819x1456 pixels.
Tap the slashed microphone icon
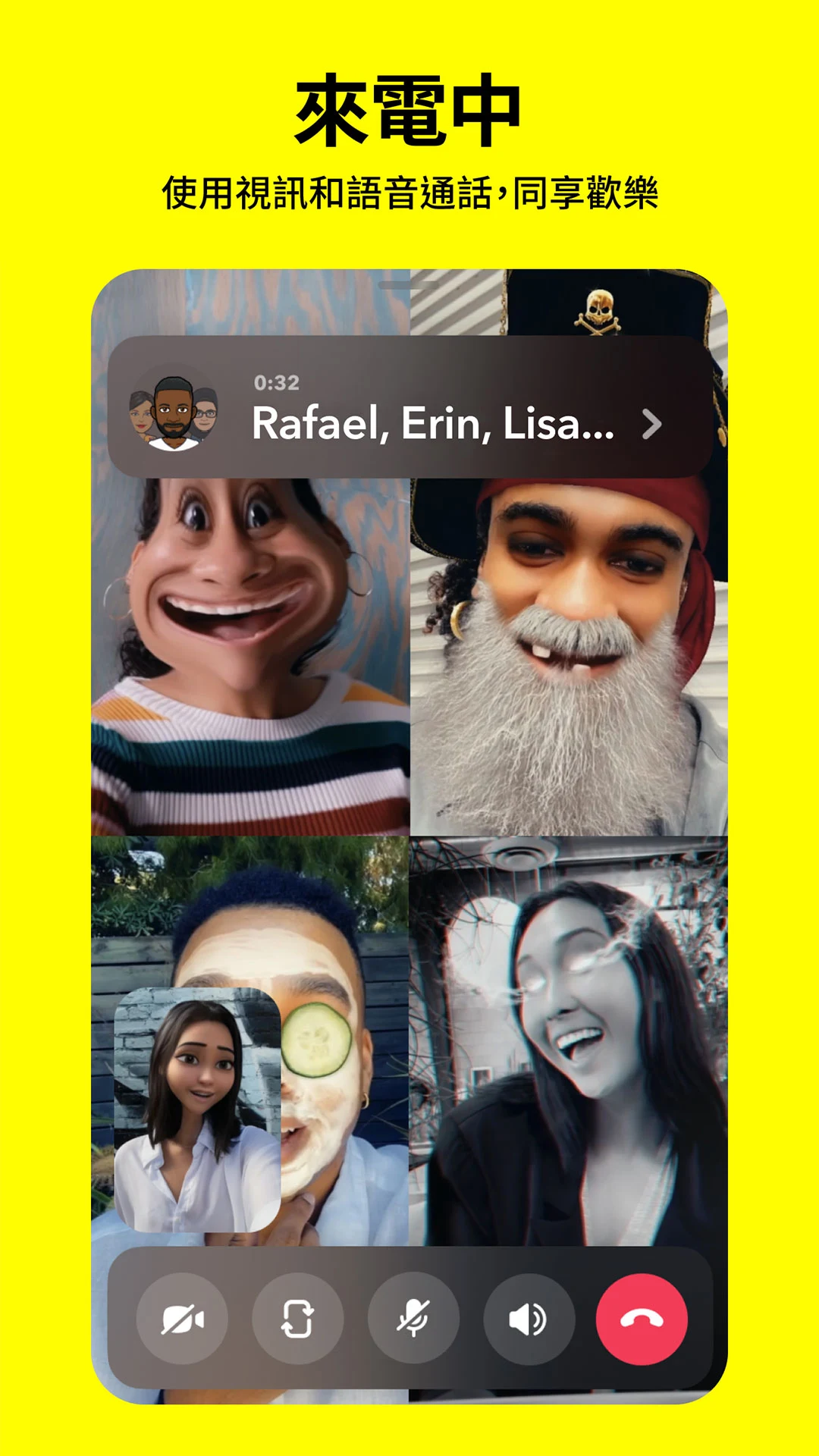click(413, 1317)
